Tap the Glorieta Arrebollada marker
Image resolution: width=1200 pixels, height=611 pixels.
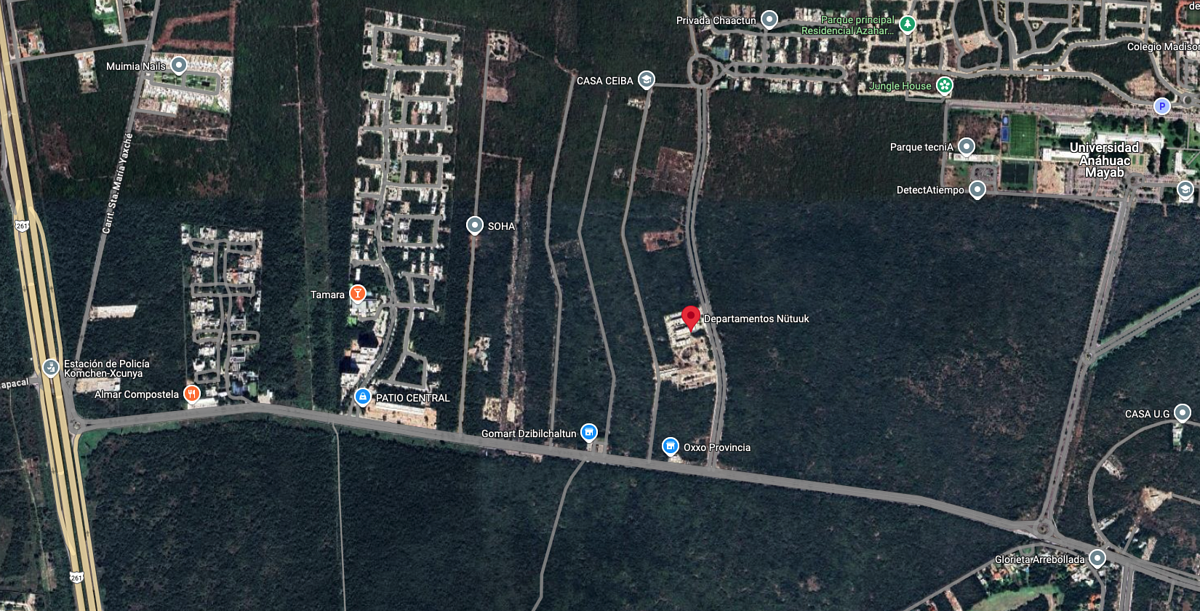click(1098, 559)
